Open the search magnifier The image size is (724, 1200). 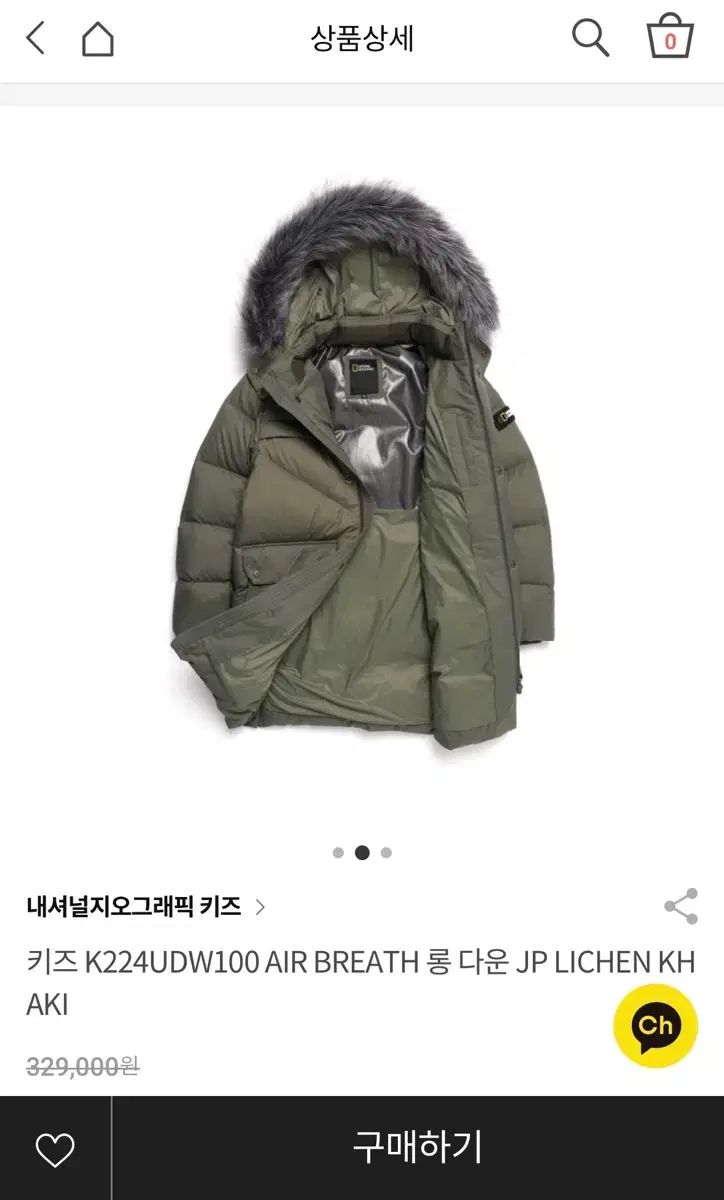tap(590, 39)
